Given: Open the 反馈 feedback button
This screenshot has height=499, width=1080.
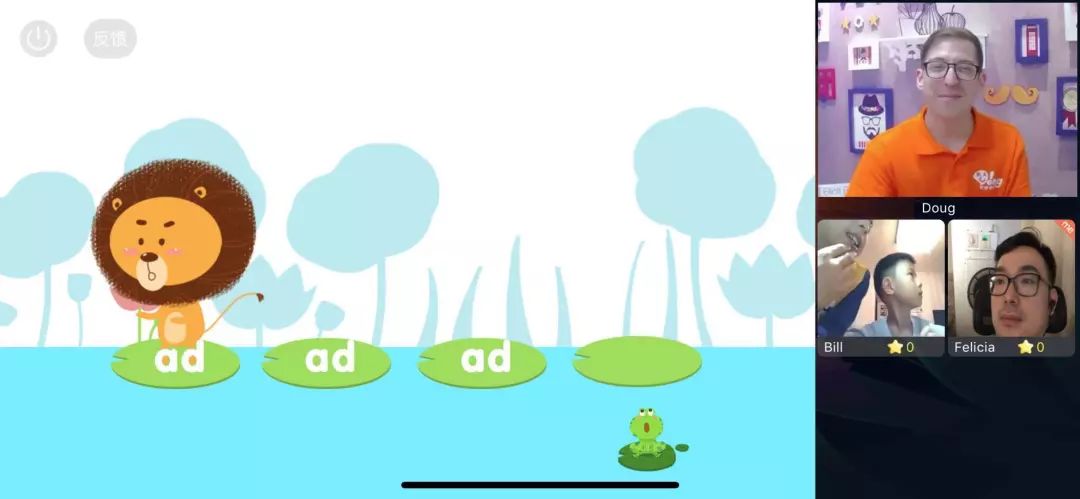Looking at the screenshot, I should tap(110, 39).
